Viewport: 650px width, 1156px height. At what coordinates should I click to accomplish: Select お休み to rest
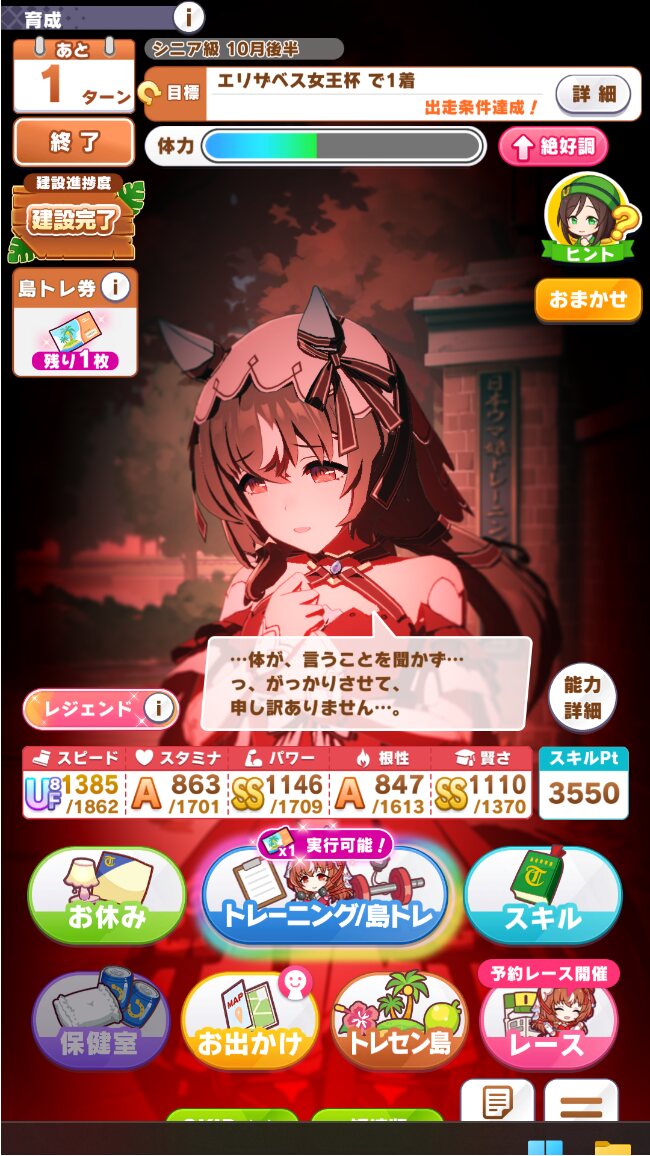coord(106,897)
